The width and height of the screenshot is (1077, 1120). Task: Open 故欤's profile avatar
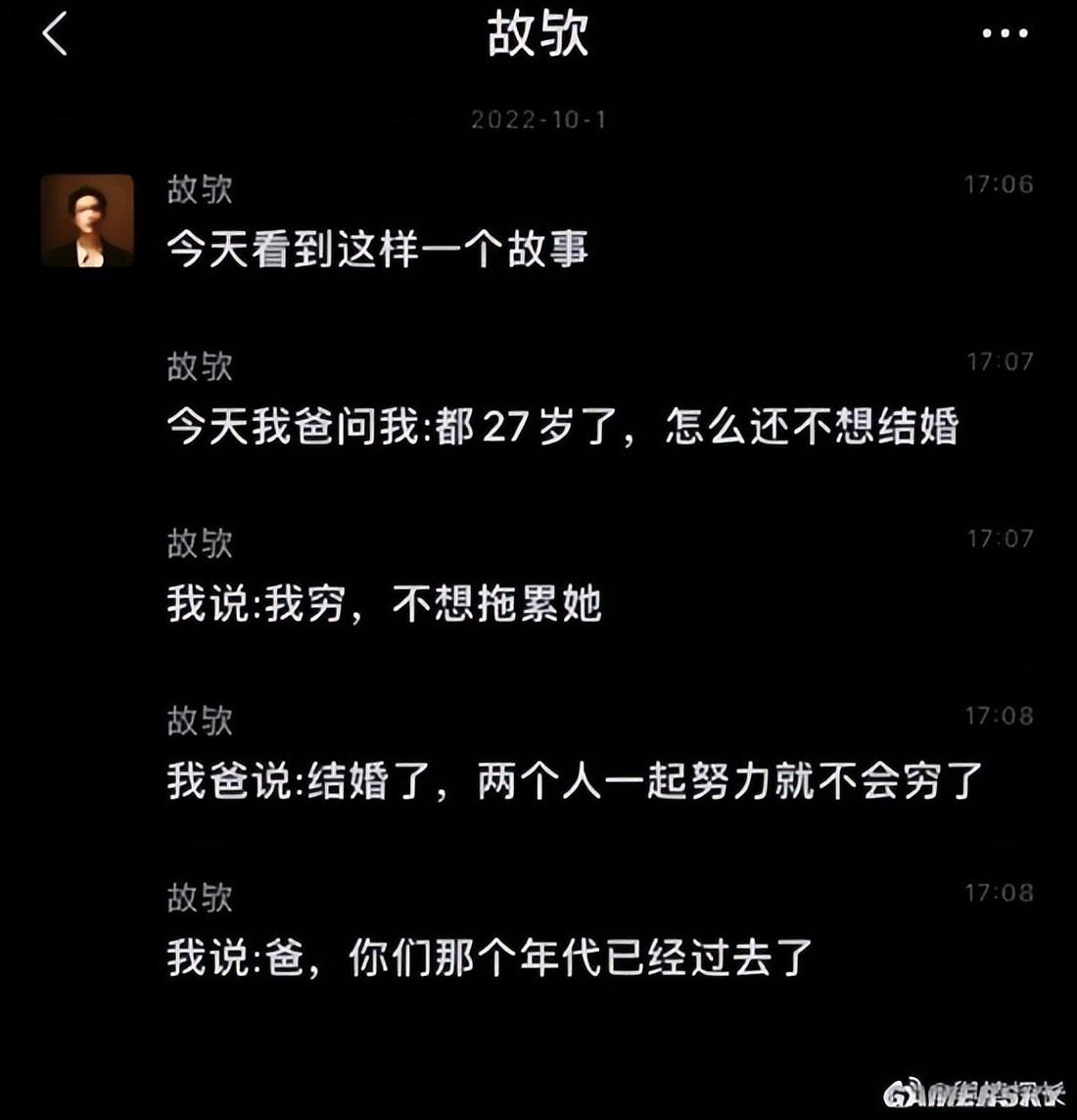87,221
